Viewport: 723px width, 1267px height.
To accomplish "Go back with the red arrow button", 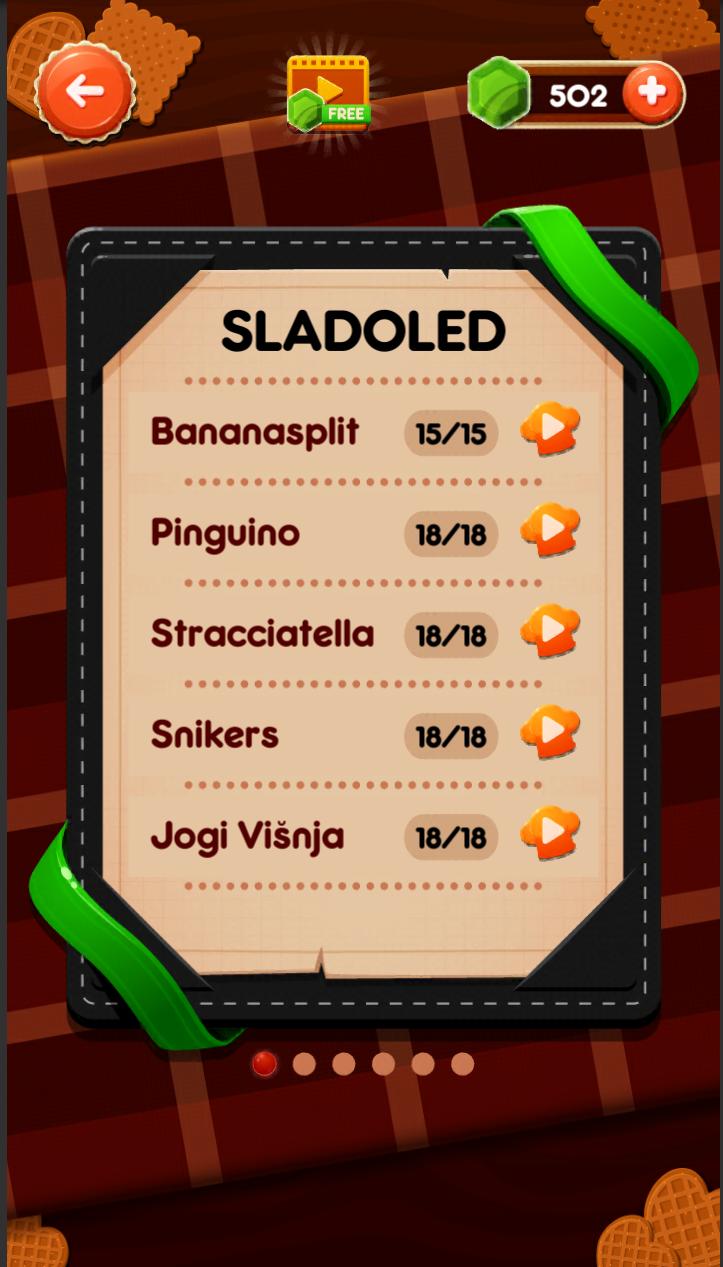I will [85, 91].
